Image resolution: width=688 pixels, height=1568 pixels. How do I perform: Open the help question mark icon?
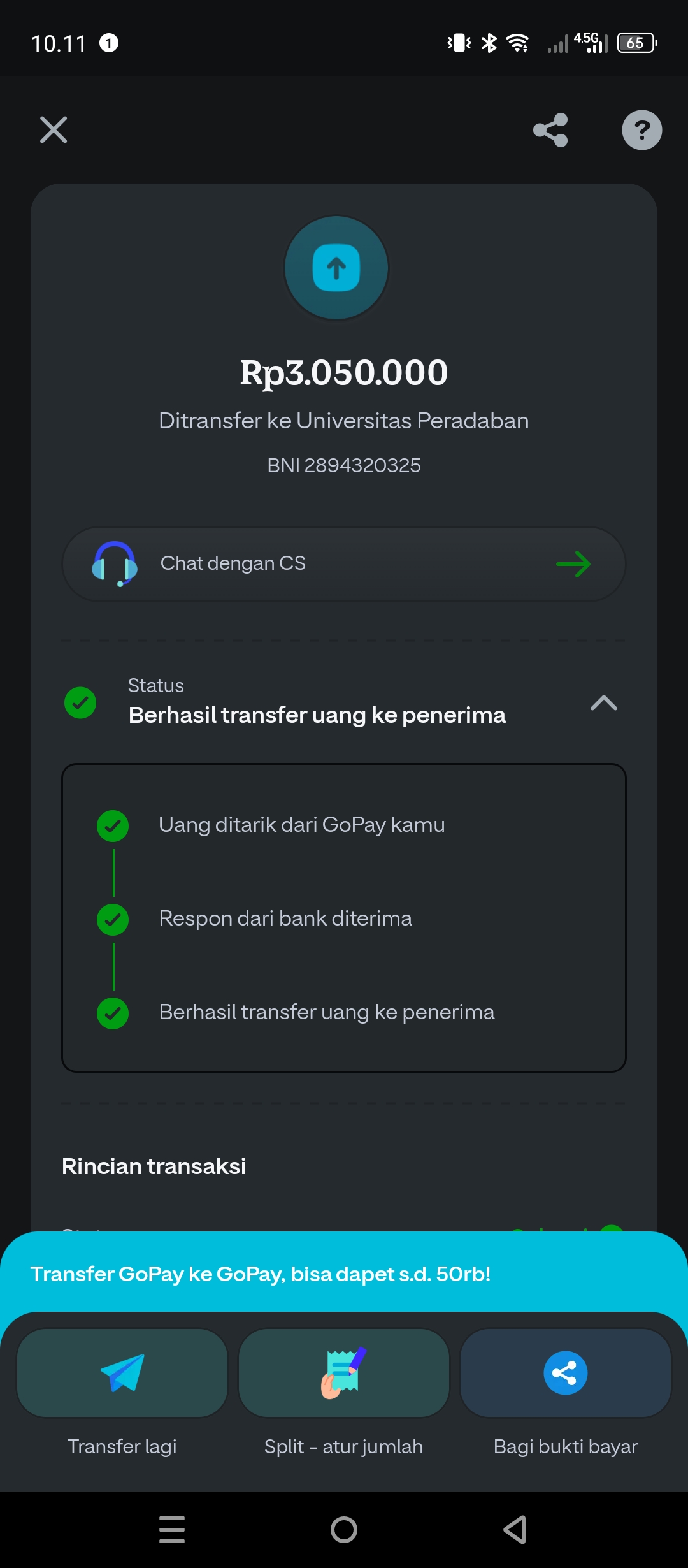pos(641,130)
